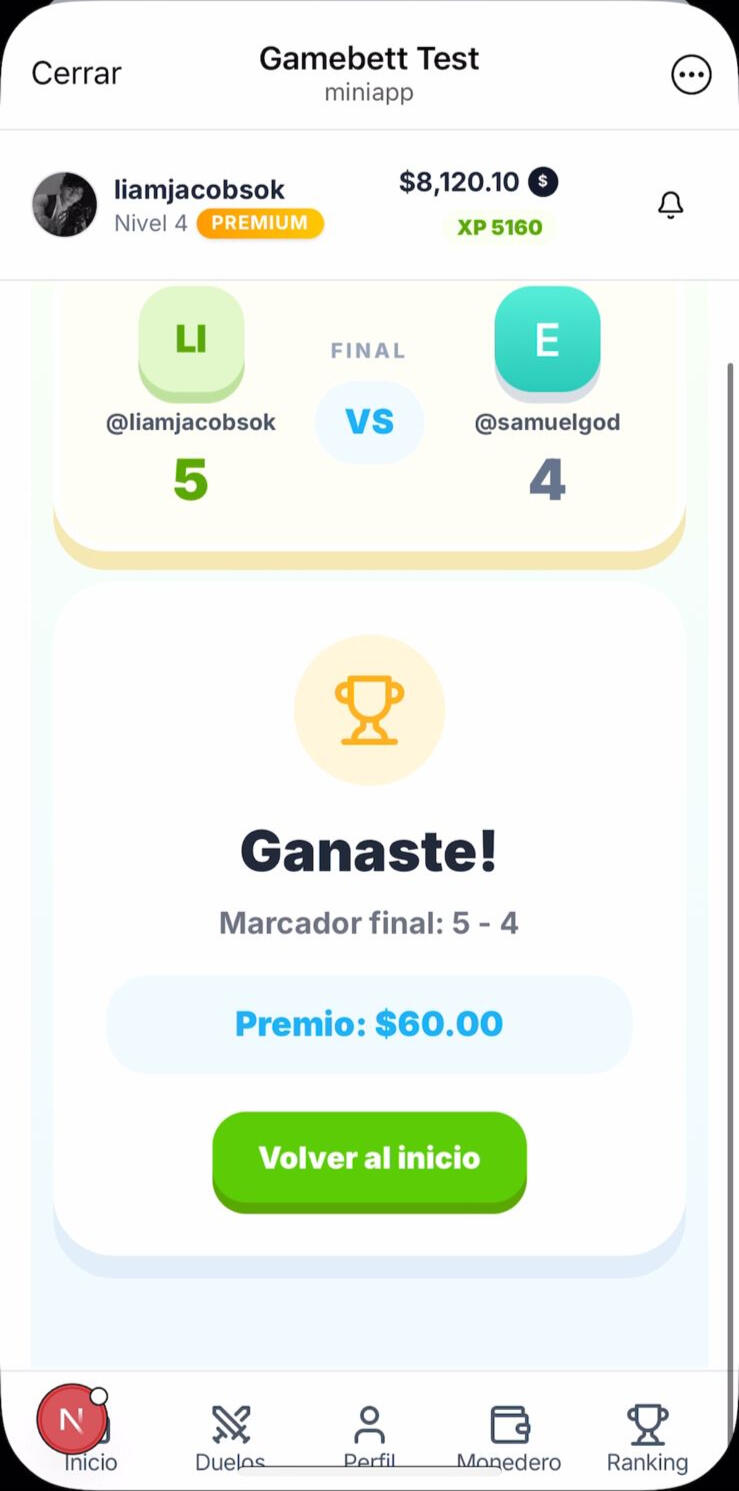739x1491 pixels.
Task: Tap the VS badge between players
Action: 369,421
